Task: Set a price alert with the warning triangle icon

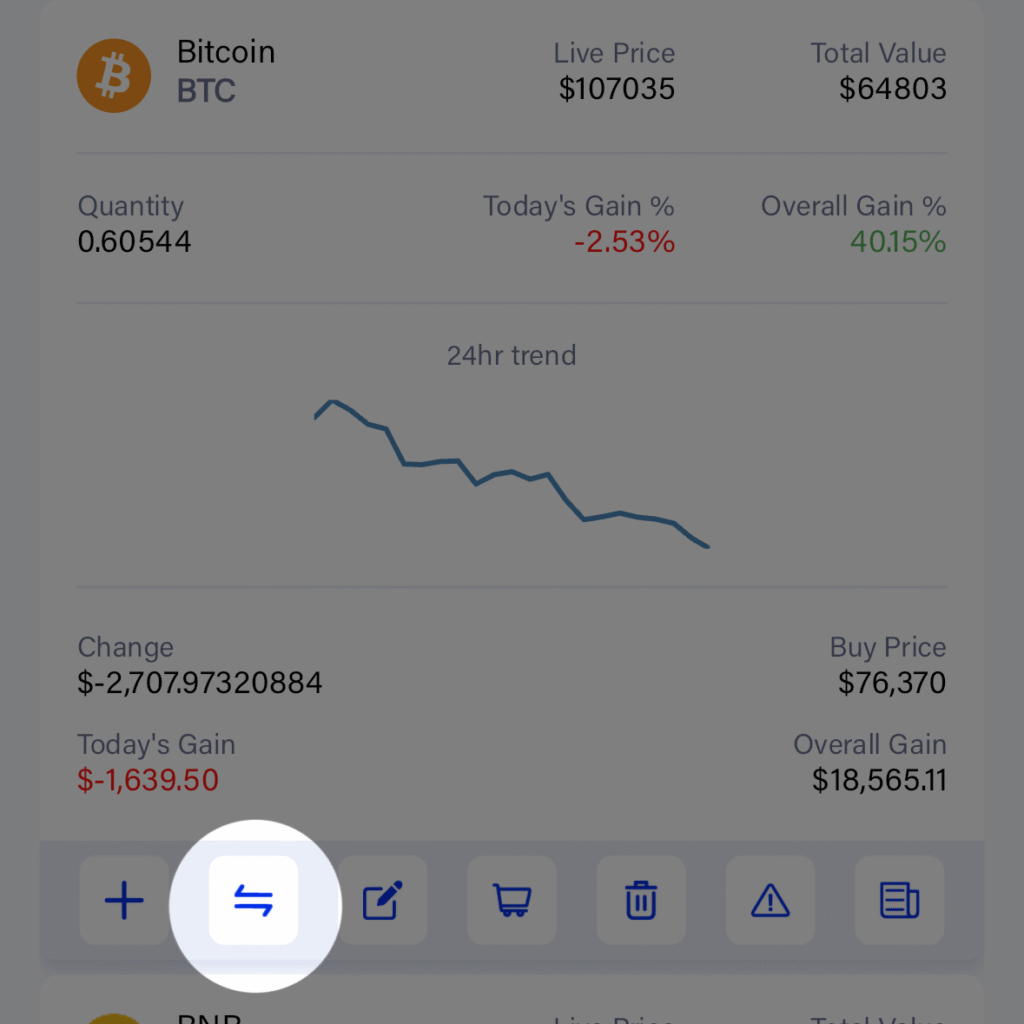Action: tap(770, 901)
